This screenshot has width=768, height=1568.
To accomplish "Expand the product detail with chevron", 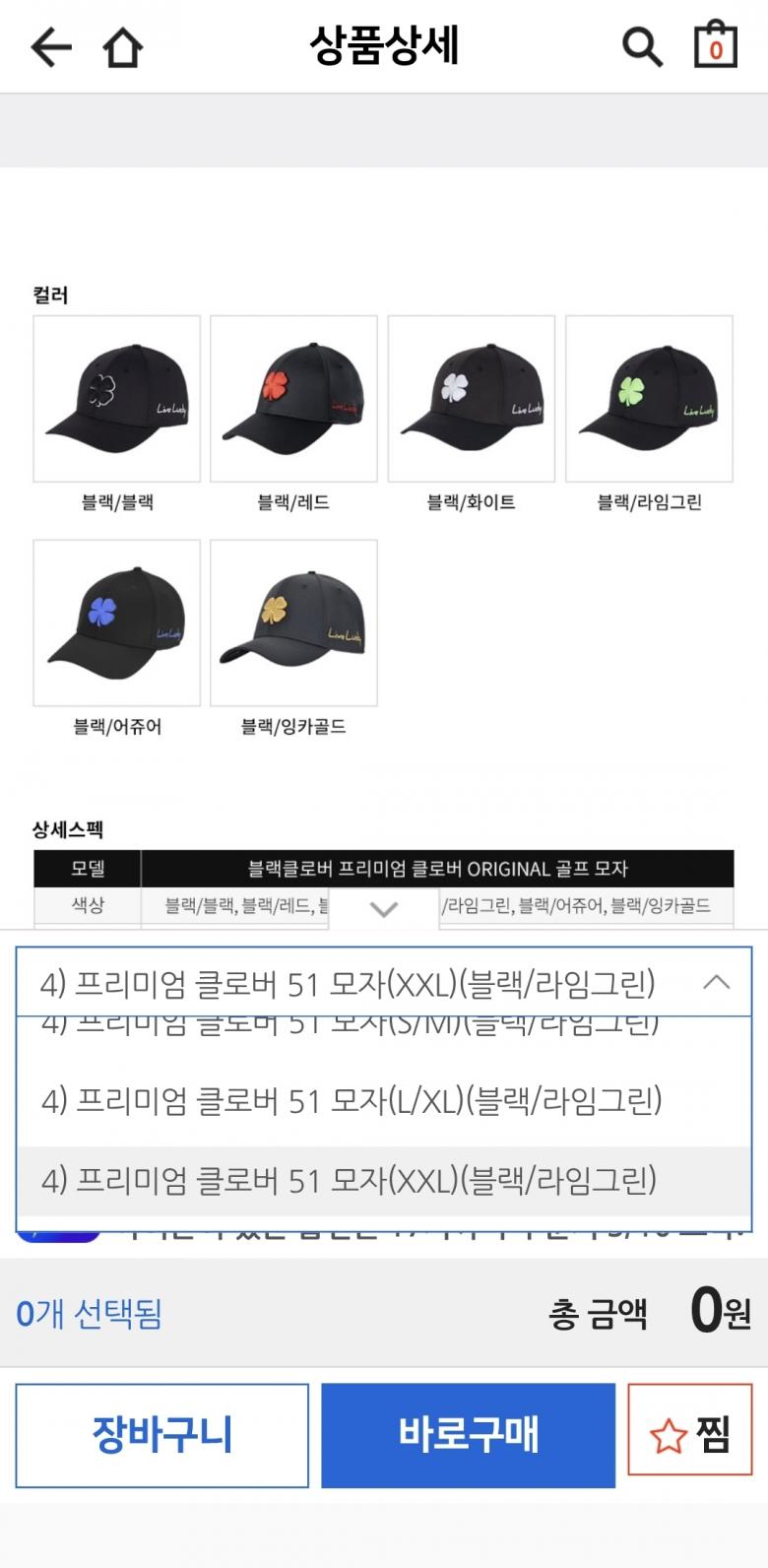I will (x=383, y=909).
